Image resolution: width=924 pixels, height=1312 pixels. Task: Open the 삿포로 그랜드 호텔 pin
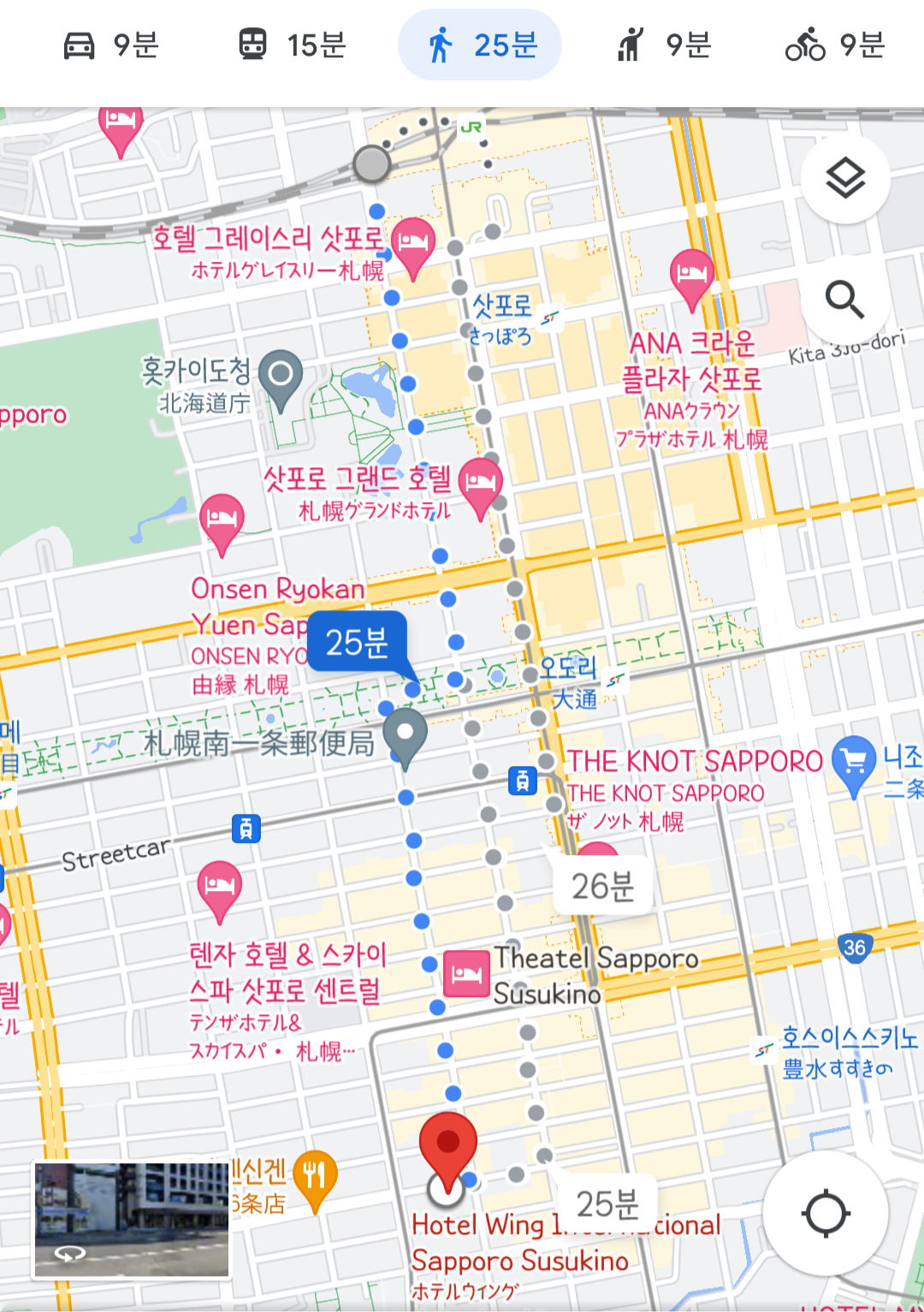tap(480, 484)
